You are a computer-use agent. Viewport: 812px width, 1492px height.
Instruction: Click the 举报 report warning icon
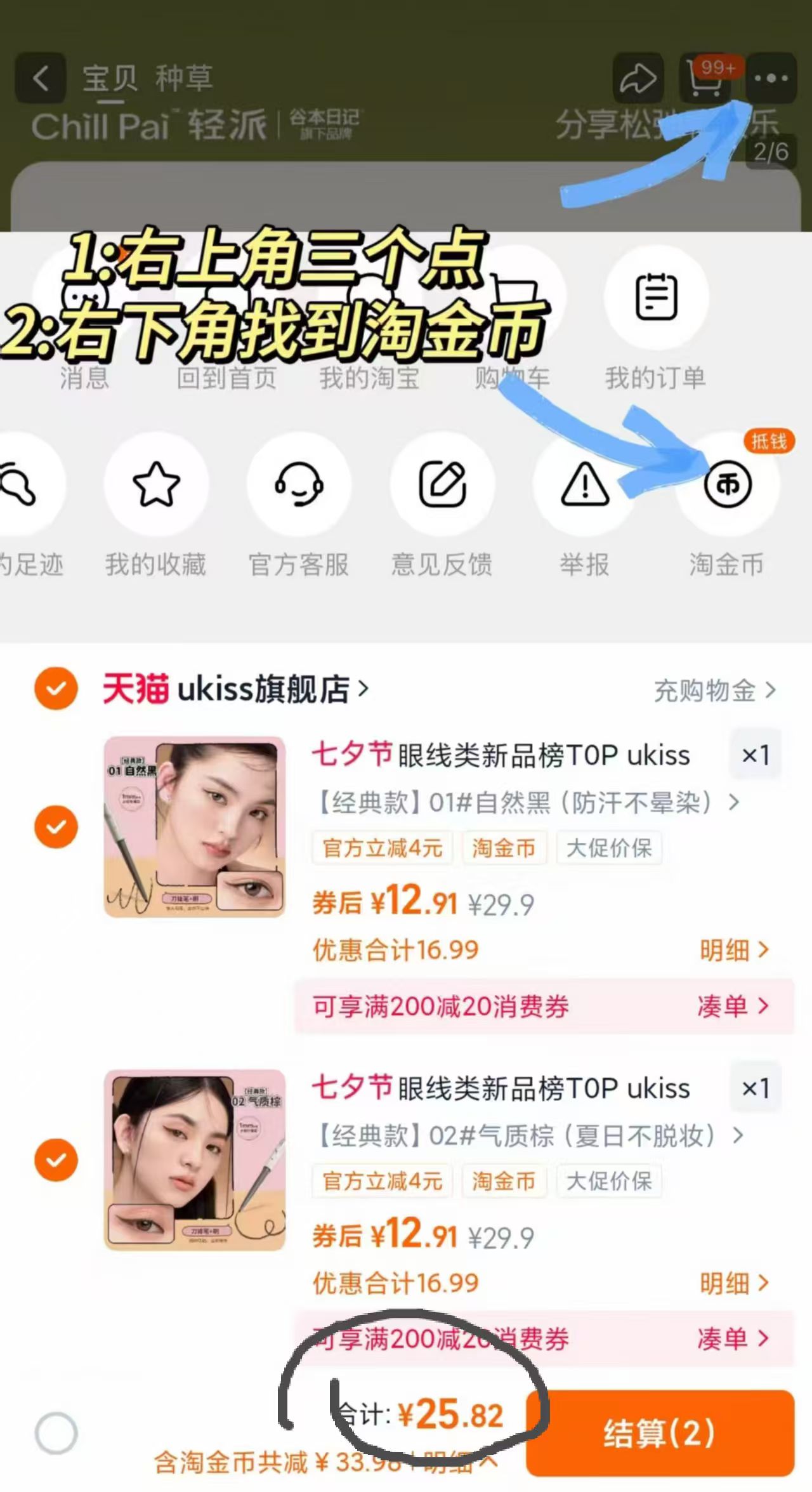tap(585, 484)
